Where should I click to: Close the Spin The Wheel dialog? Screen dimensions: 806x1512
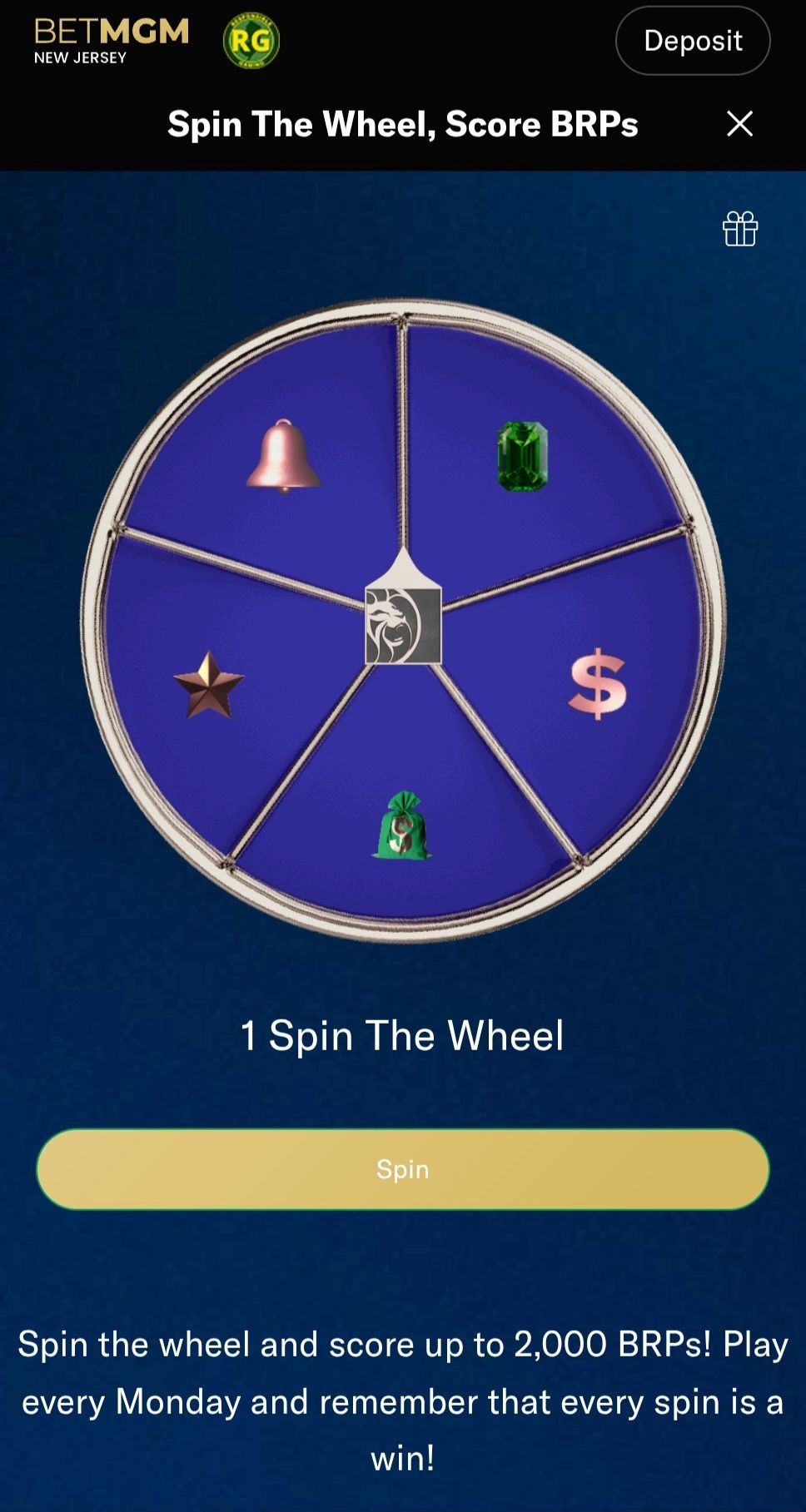tap(739, 125)
